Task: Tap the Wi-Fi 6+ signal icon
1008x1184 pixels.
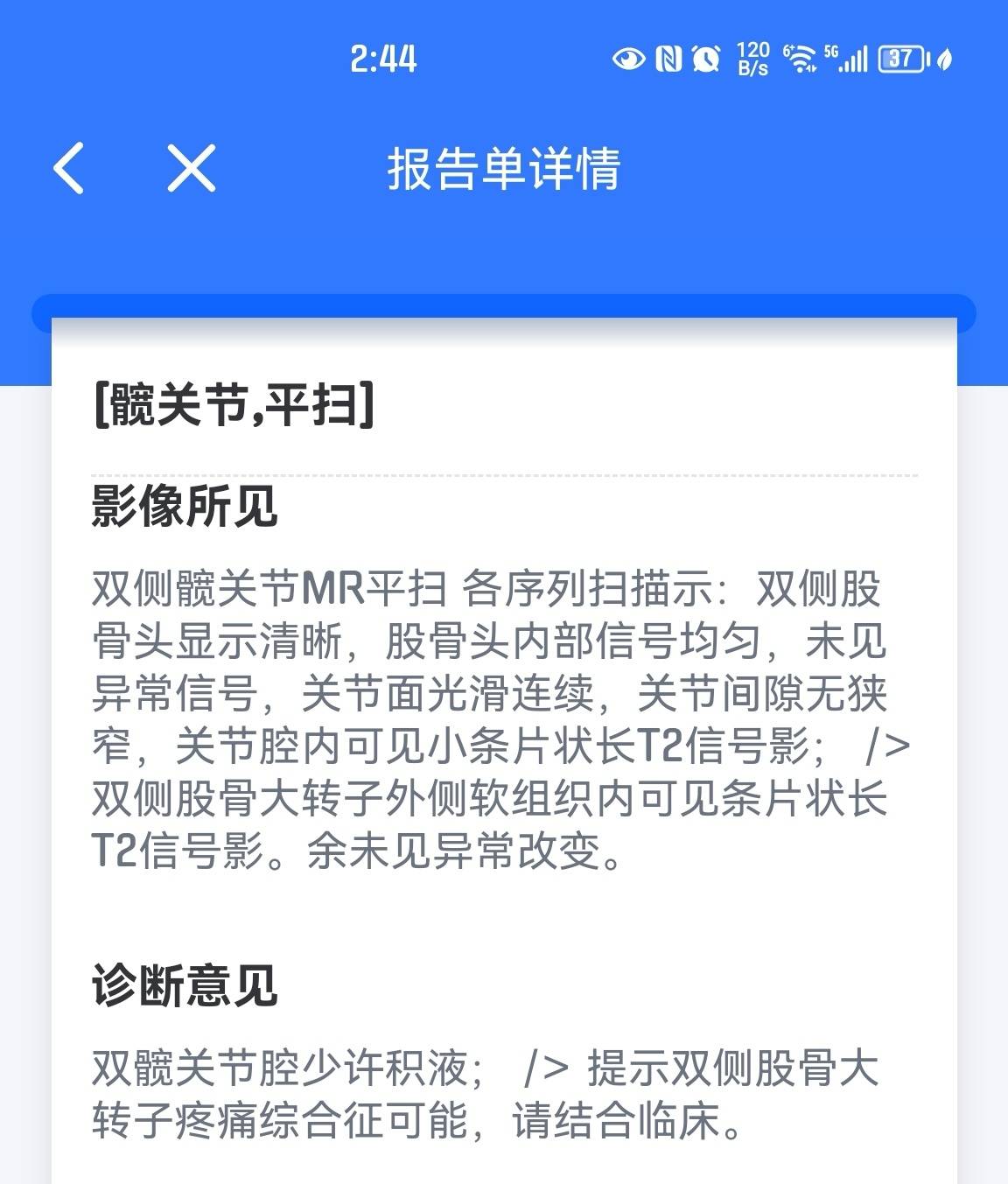Action: [x=802, y=61]
